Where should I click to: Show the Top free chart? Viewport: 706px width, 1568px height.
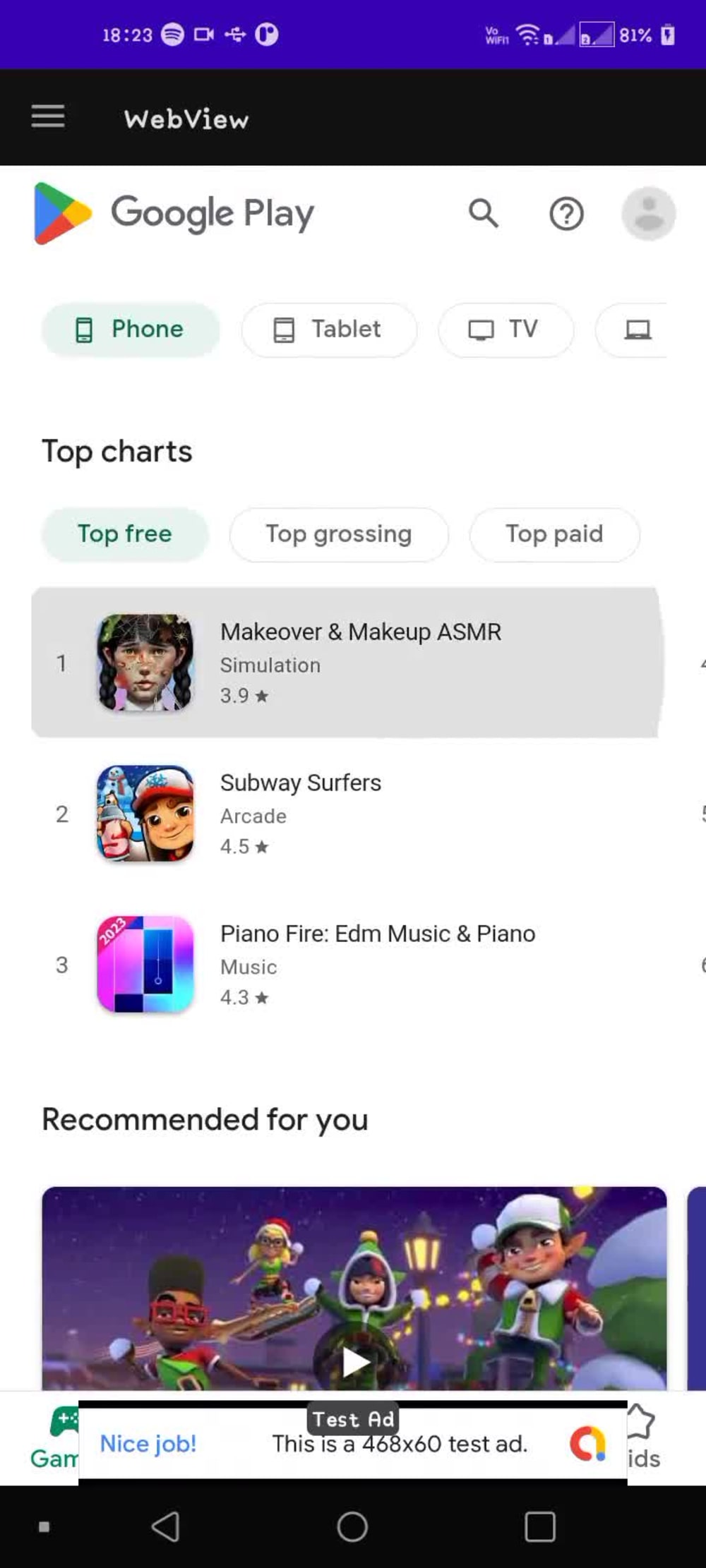tap(125, 534)
